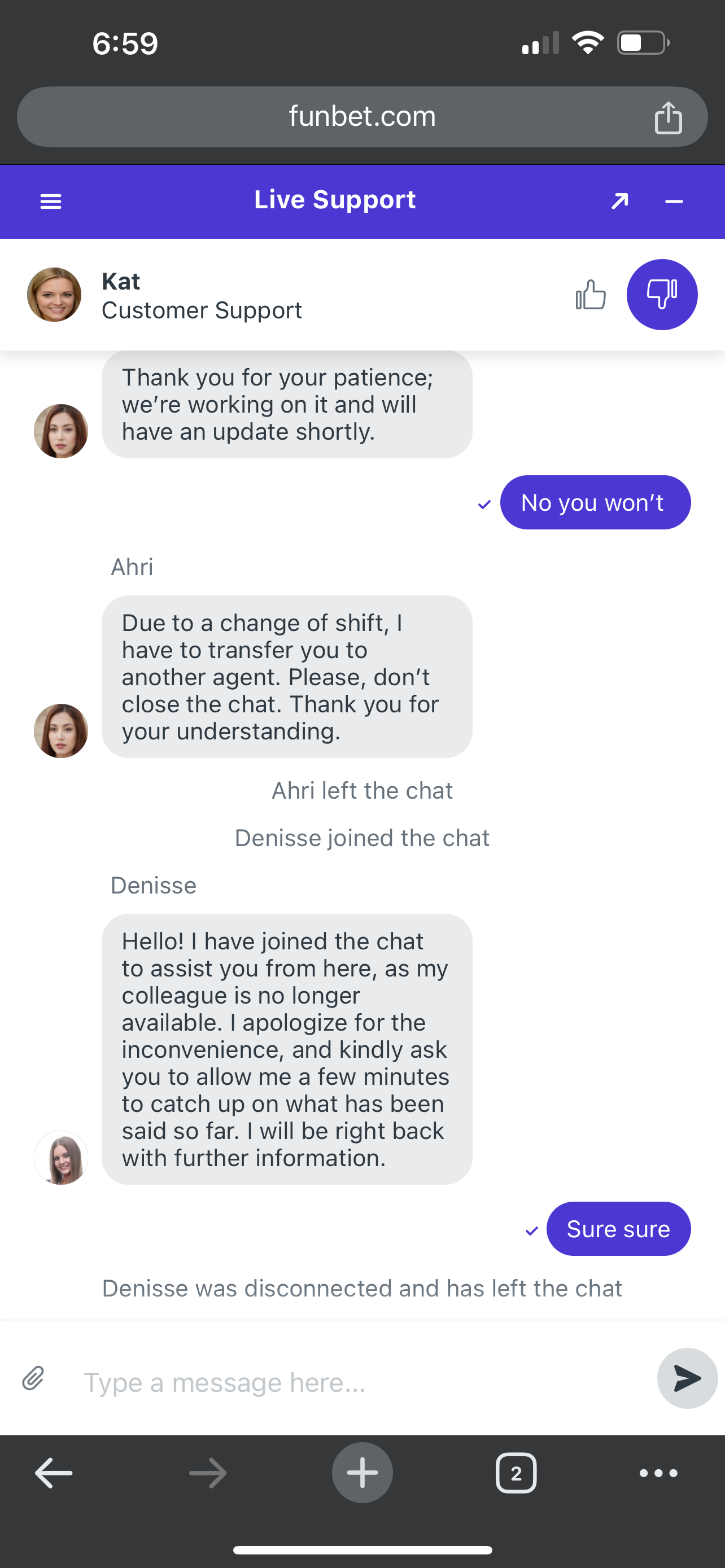Minimize the Live Support window
The image size is (725, 1568).
click(674, 202)
